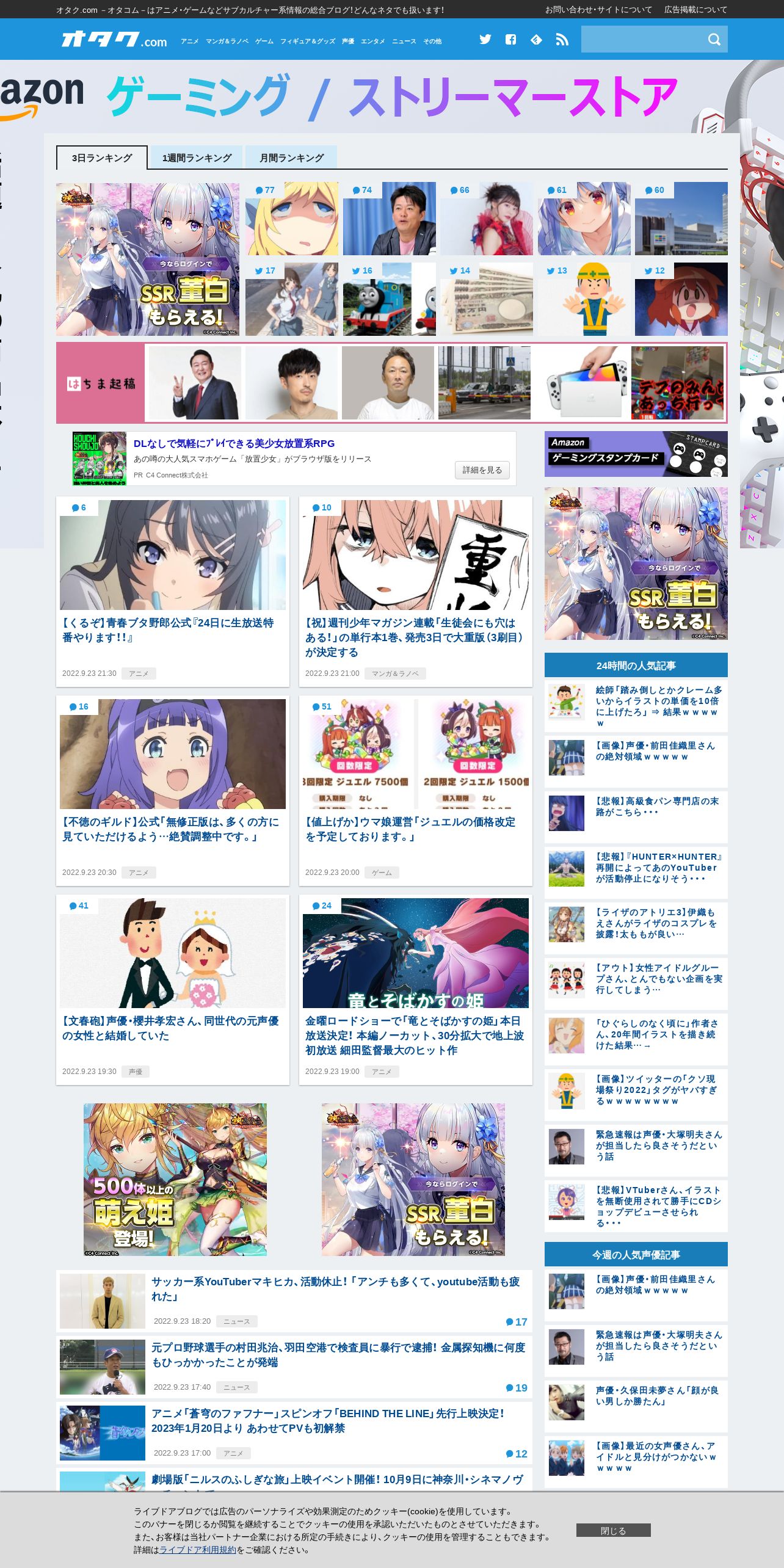Tap the 詳細を見る button
Viewport: 784px width, 1568px height.
click(x=482, y=470)
